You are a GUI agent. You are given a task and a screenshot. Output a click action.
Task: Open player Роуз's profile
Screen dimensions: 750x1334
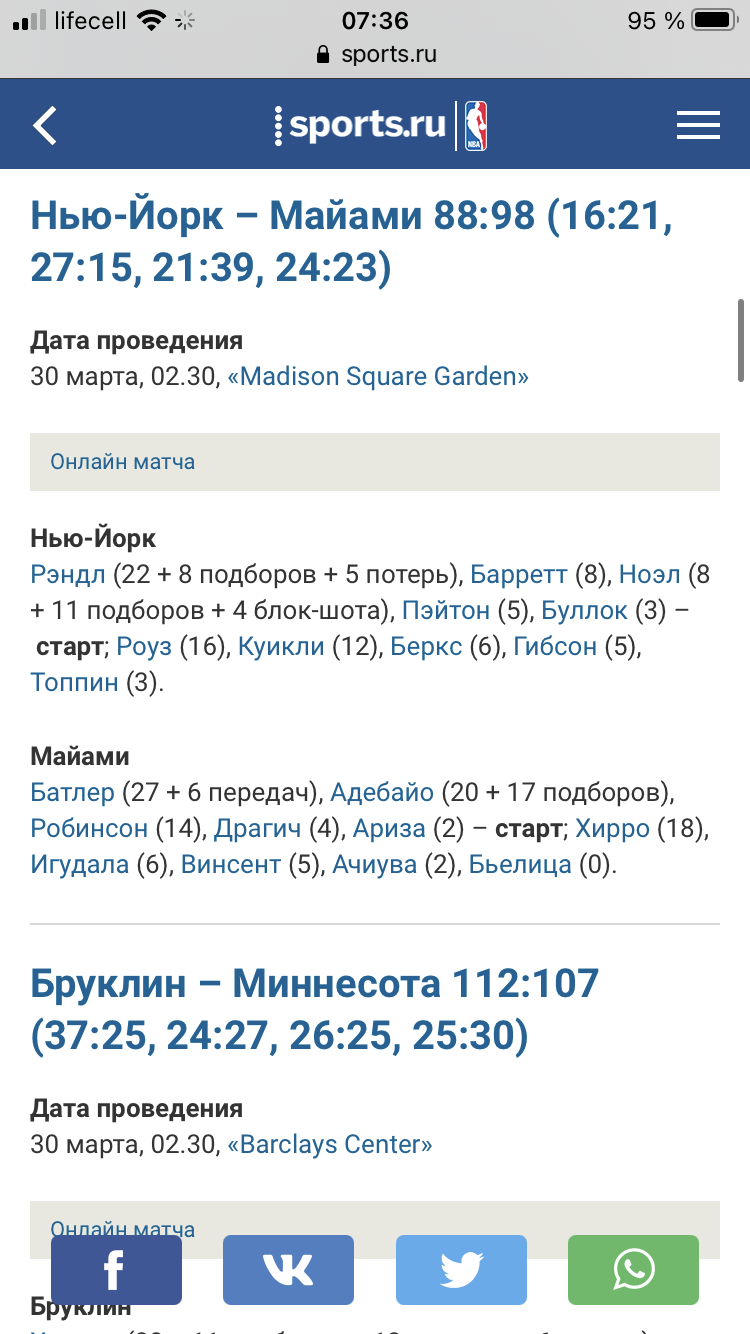(144, 647)
